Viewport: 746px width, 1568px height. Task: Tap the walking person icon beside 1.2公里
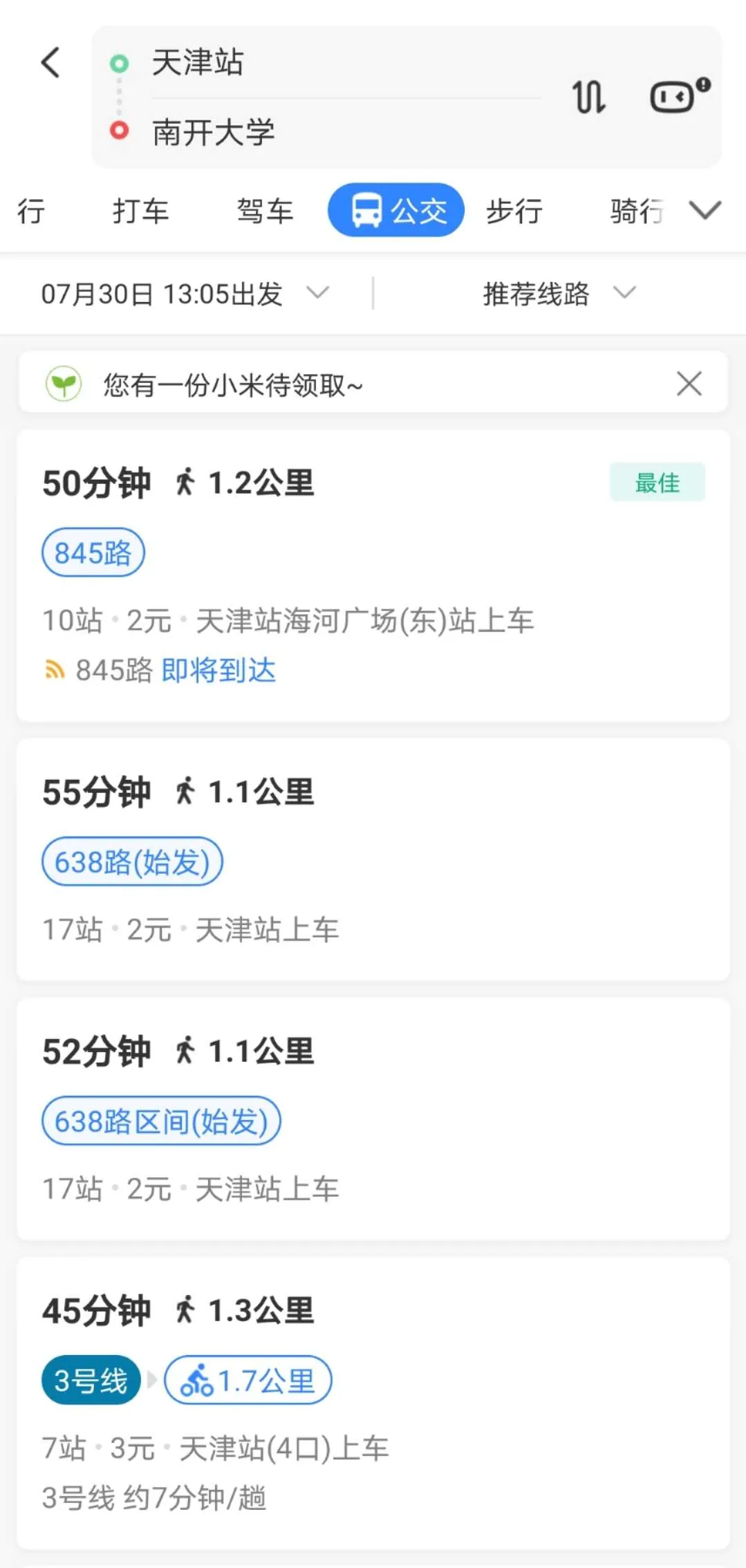(x=187, y=482)
